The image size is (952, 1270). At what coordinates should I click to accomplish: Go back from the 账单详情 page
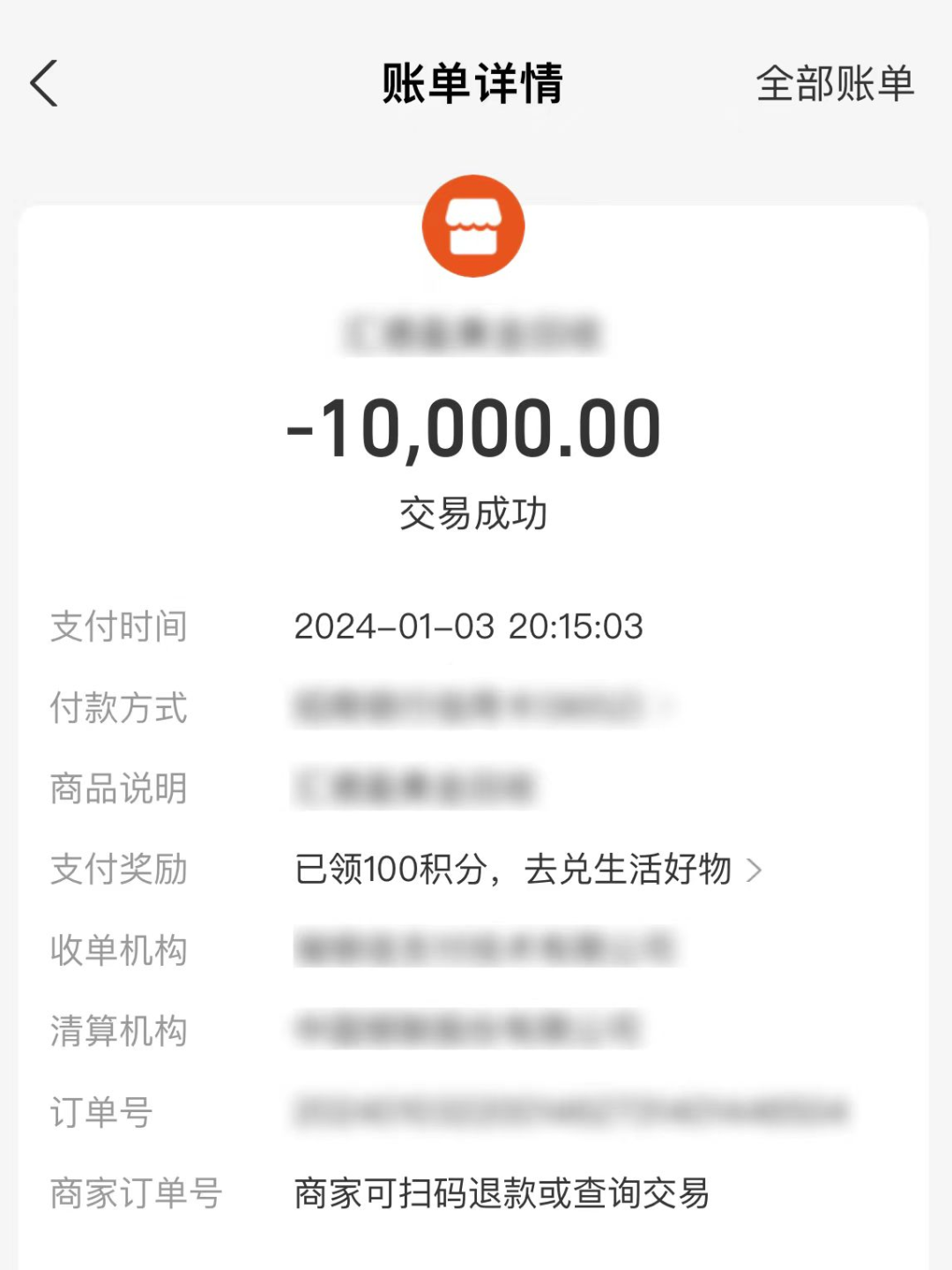(44, 84)
